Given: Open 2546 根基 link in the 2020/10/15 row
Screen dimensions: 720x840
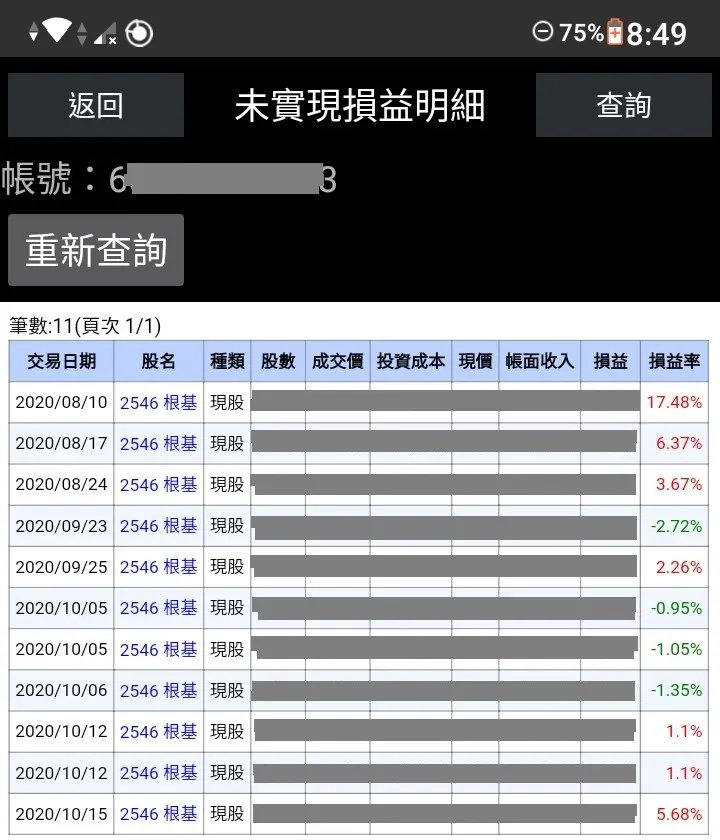Looking at the screenshot, I should coord(157,813).
